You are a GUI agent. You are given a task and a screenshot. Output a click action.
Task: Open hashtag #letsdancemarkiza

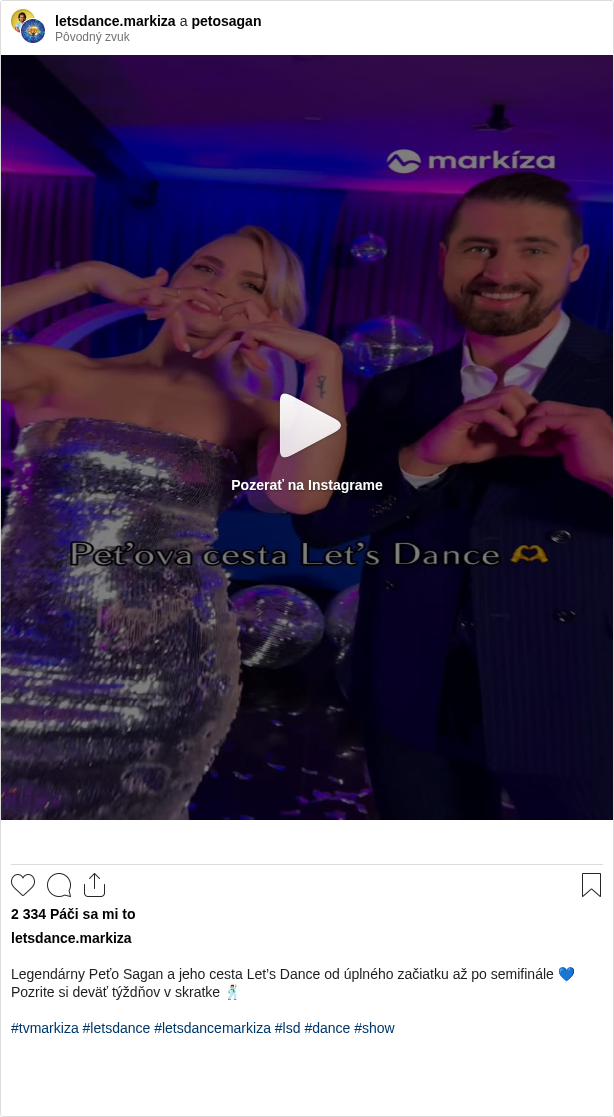(212, 1028)
